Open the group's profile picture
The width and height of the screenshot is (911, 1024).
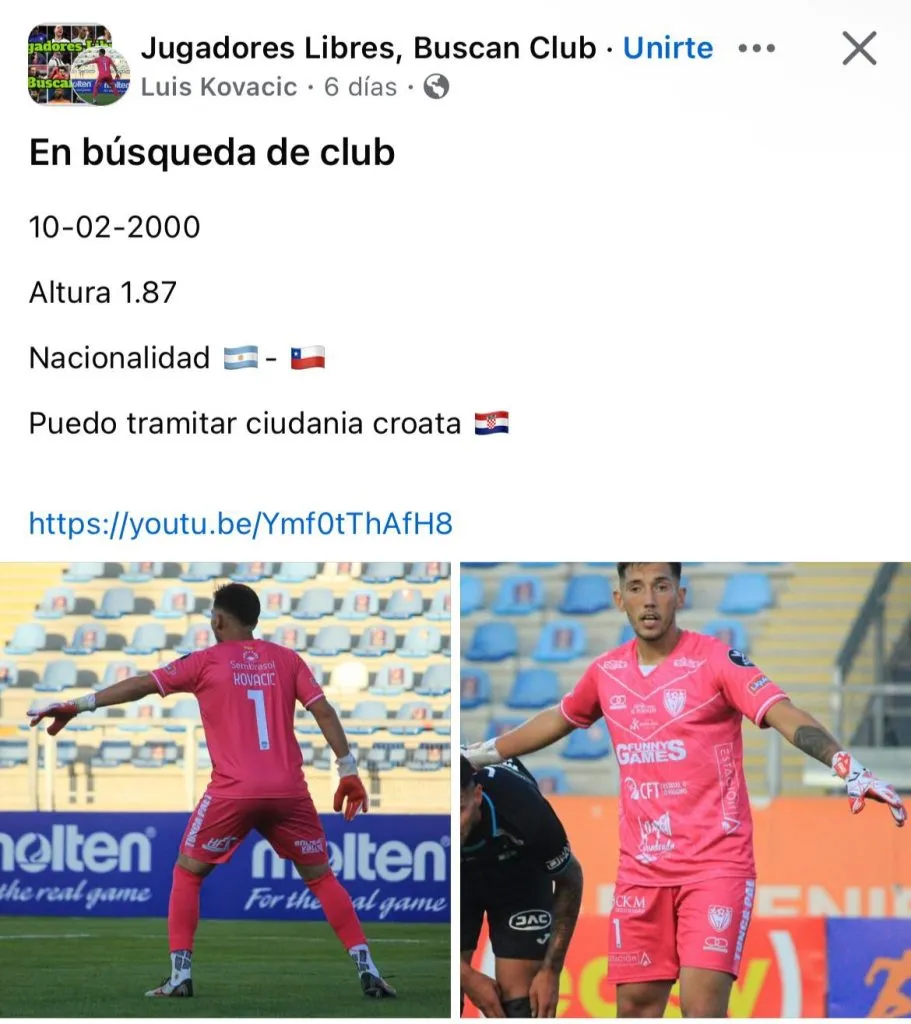pos(78,65)
